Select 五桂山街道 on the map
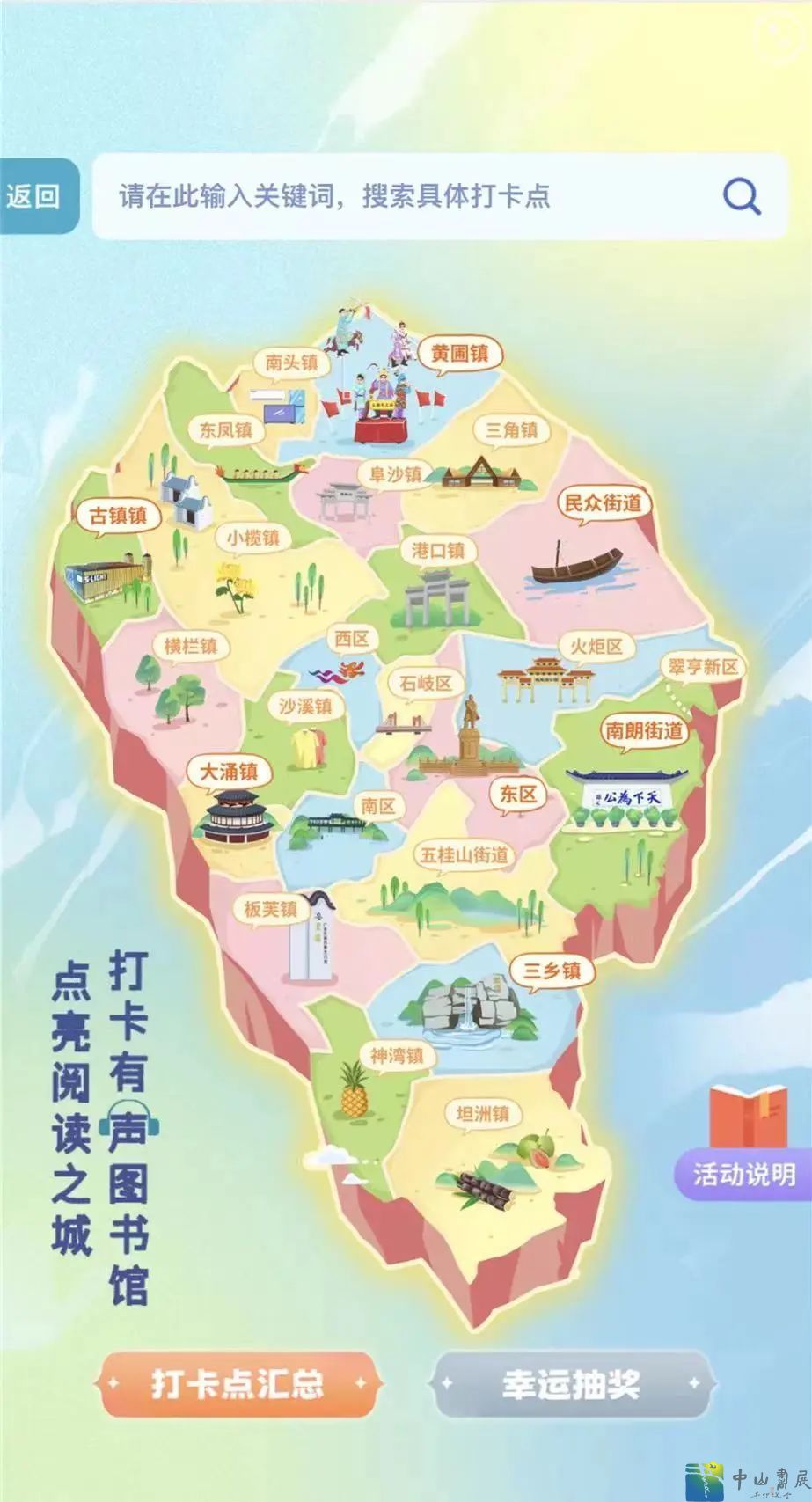This screenshot has height=1502, width=812. click(x=464, y=854)
